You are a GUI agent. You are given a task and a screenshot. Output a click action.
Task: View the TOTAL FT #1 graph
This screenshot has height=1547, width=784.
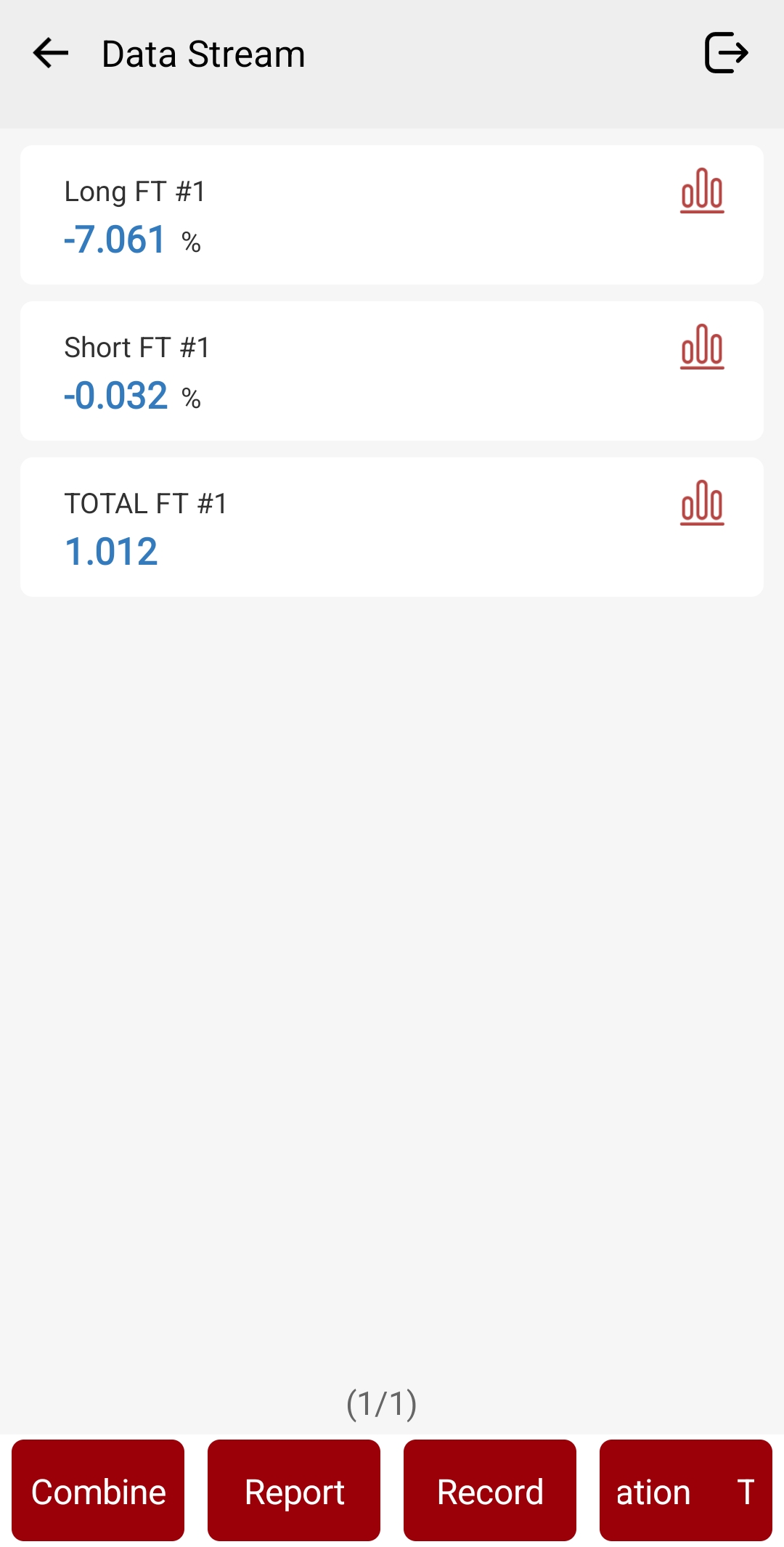point(702,503)
